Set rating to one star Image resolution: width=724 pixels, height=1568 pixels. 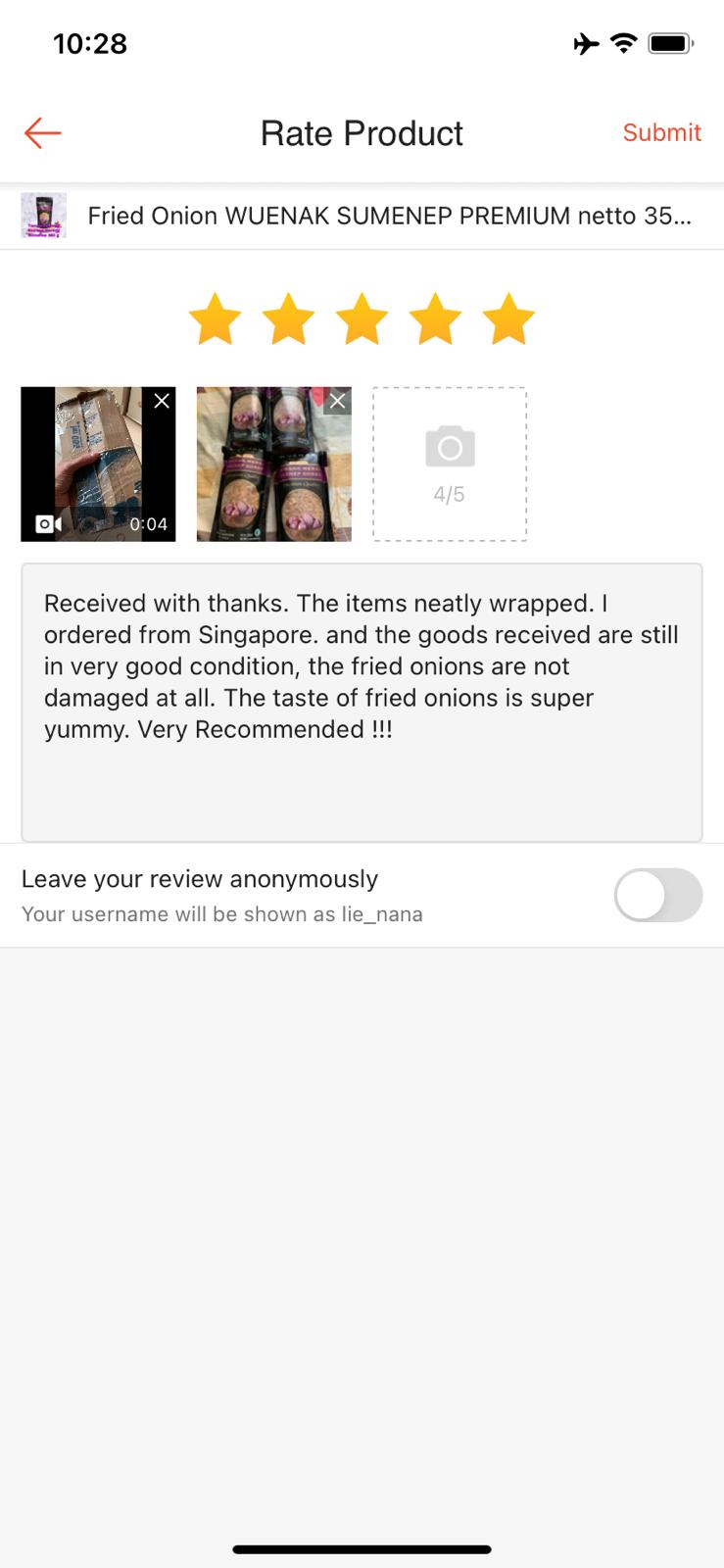pos(215,319)
